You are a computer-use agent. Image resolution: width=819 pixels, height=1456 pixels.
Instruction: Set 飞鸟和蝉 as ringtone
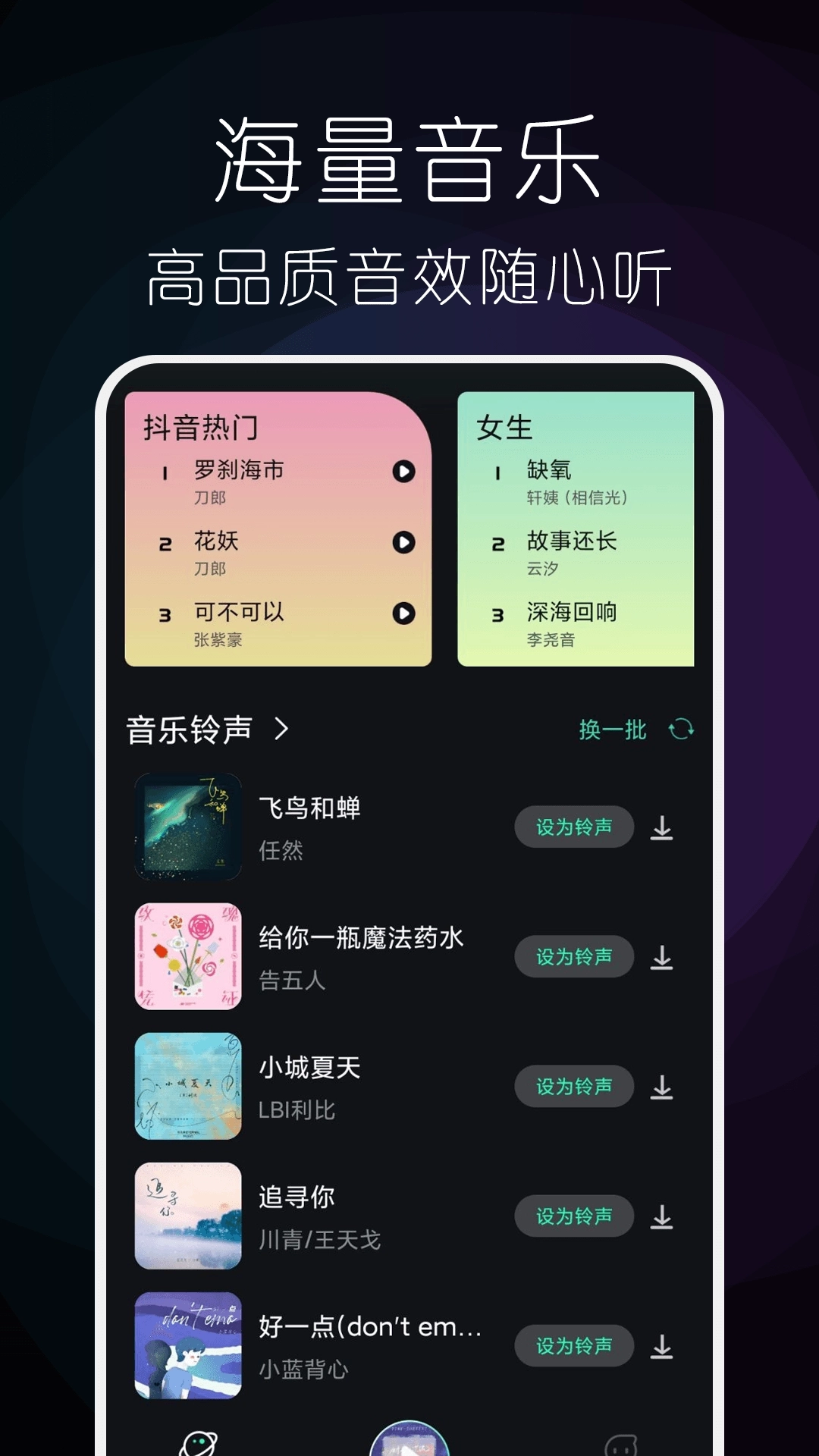[x=574, y=827]
